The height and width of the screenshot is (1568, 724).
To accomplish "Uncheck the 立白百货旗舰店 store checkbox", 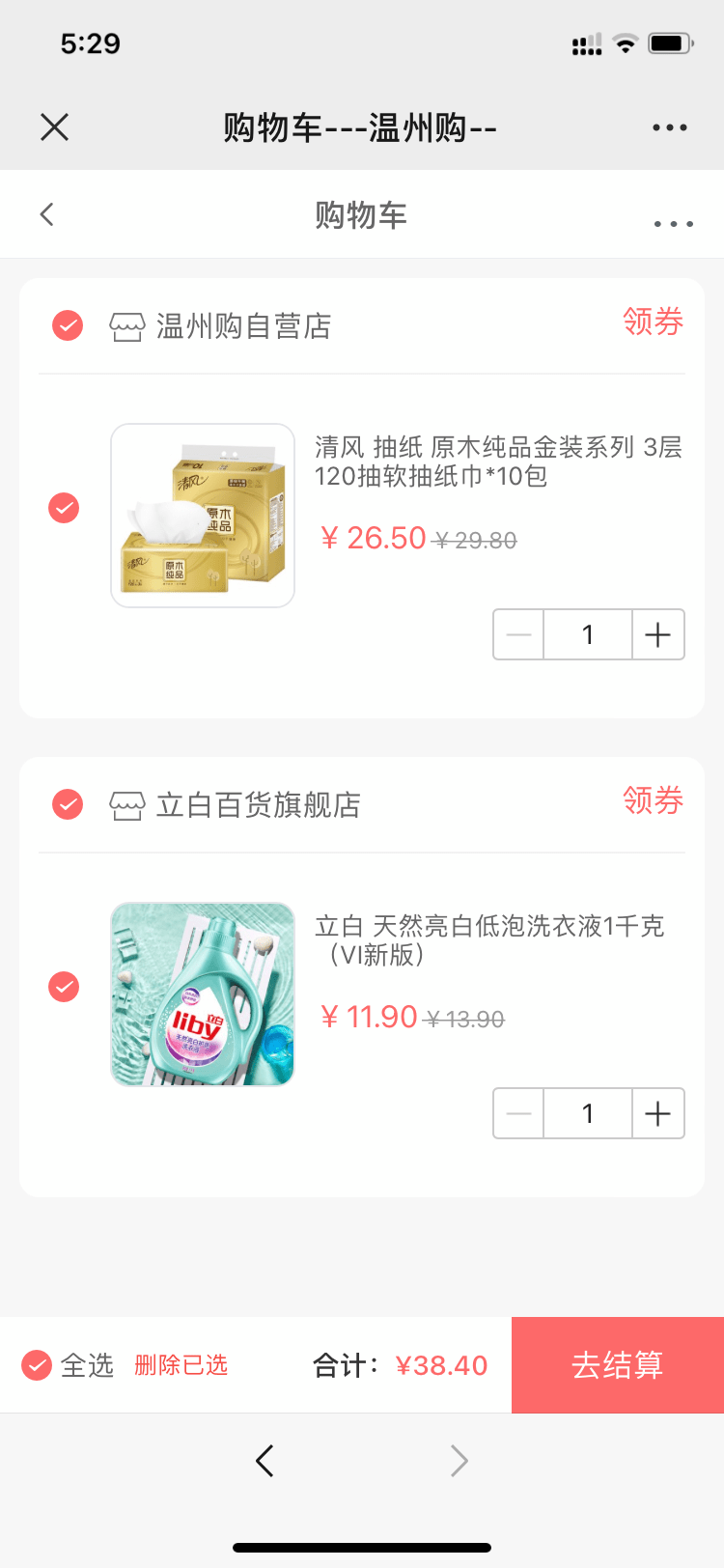I will click(68, 804).
